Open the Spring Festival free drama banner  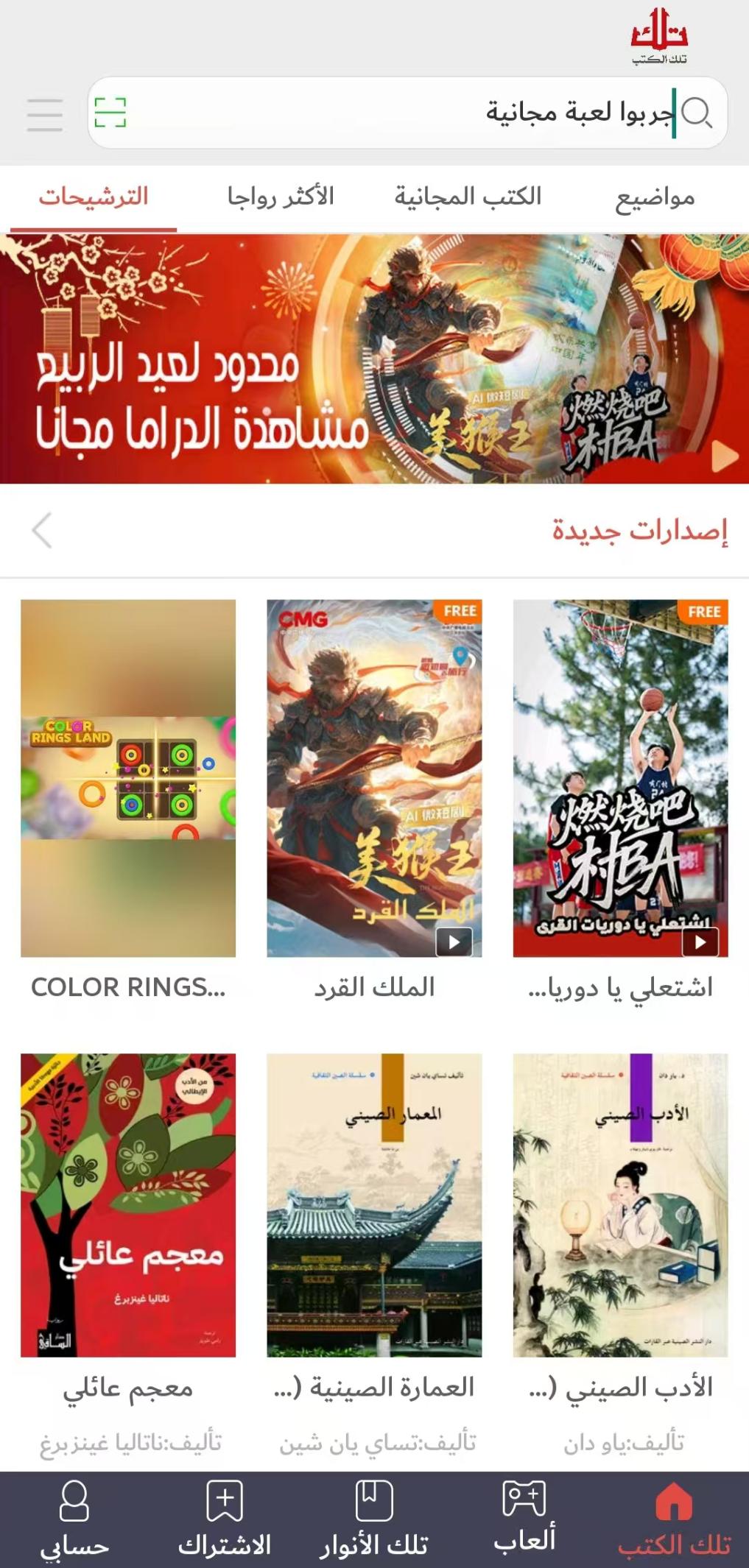(374, 359)
